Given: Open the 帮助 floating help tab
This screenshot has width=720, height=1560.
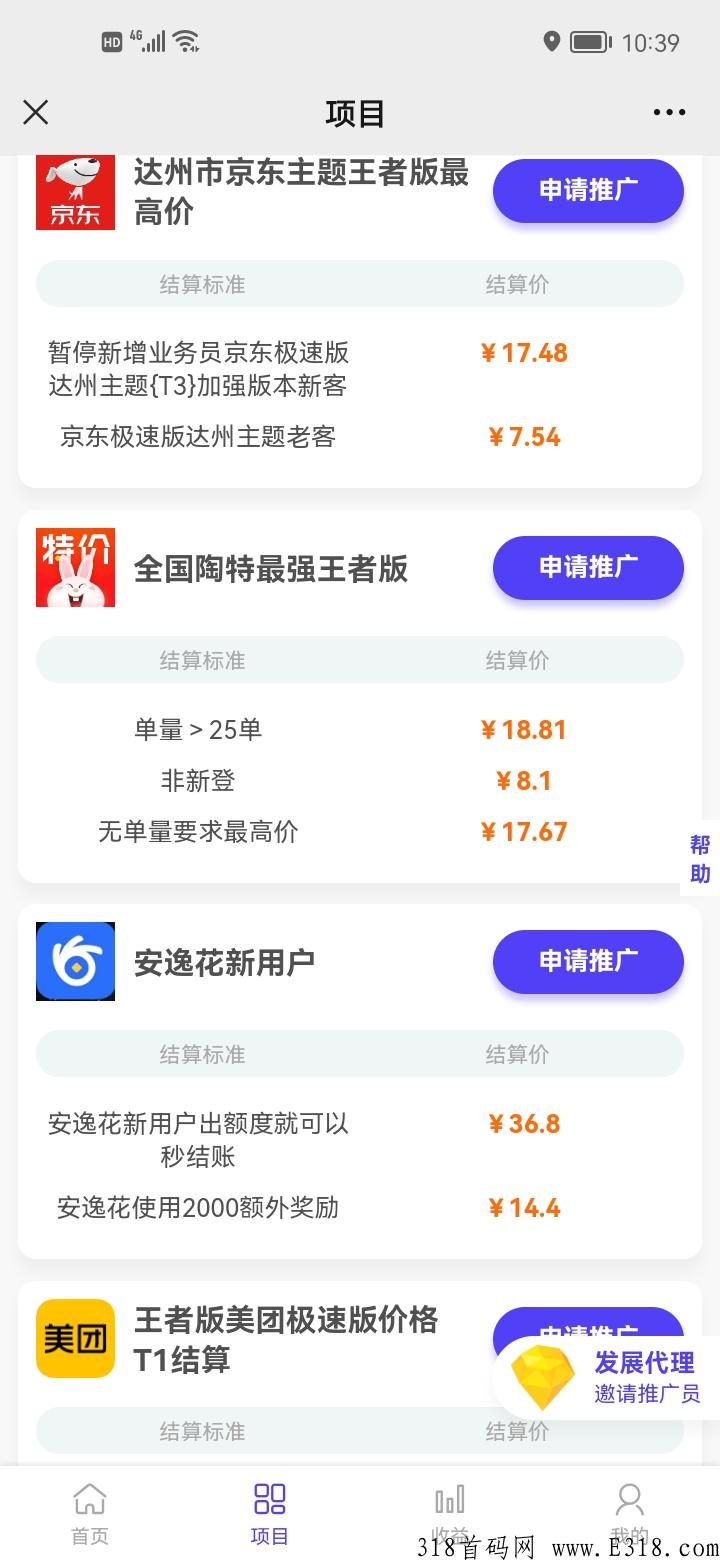Looking at the screenshot, I should click(699, 860).
